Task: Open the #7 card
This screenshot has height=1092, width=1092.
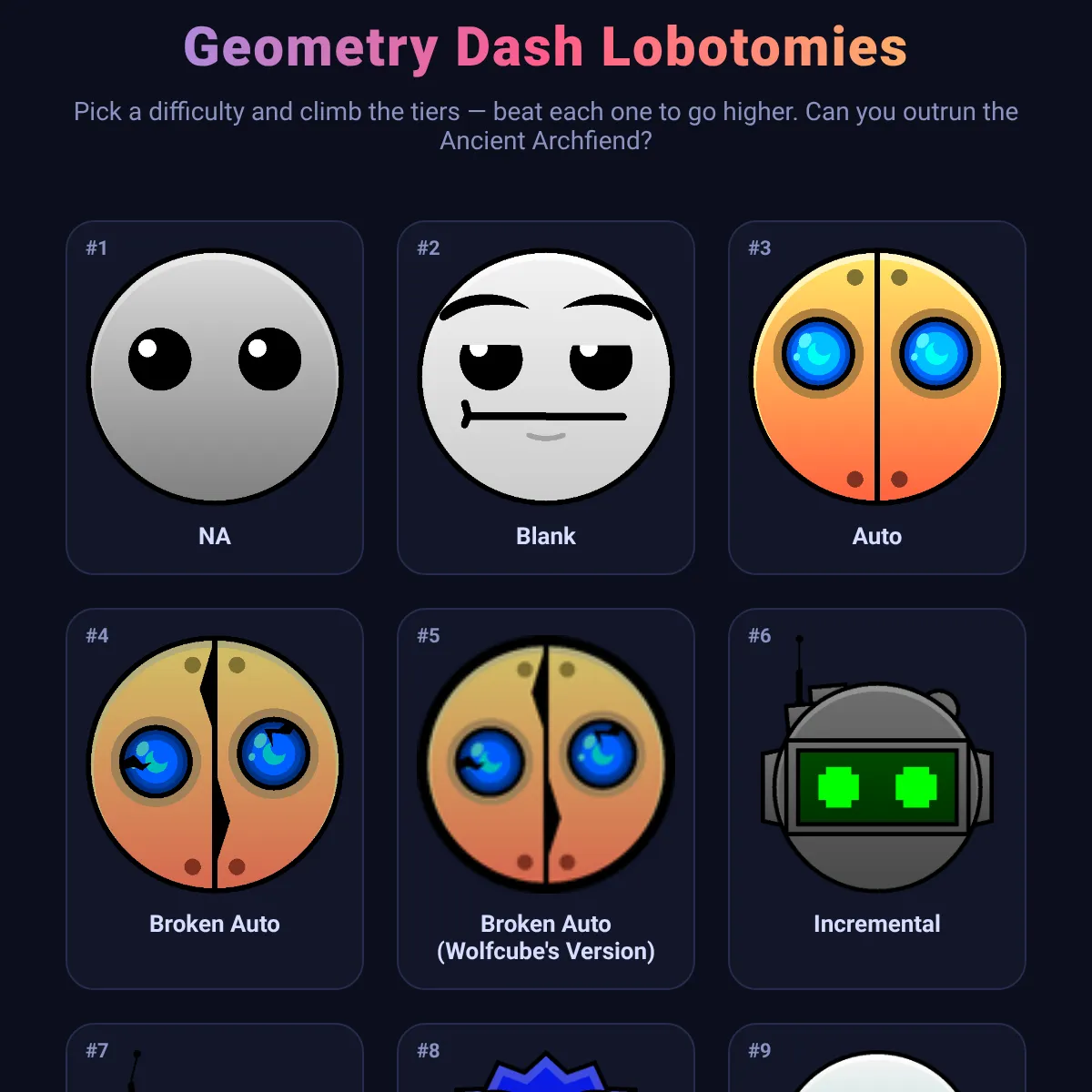Action: pos(215,1058)
